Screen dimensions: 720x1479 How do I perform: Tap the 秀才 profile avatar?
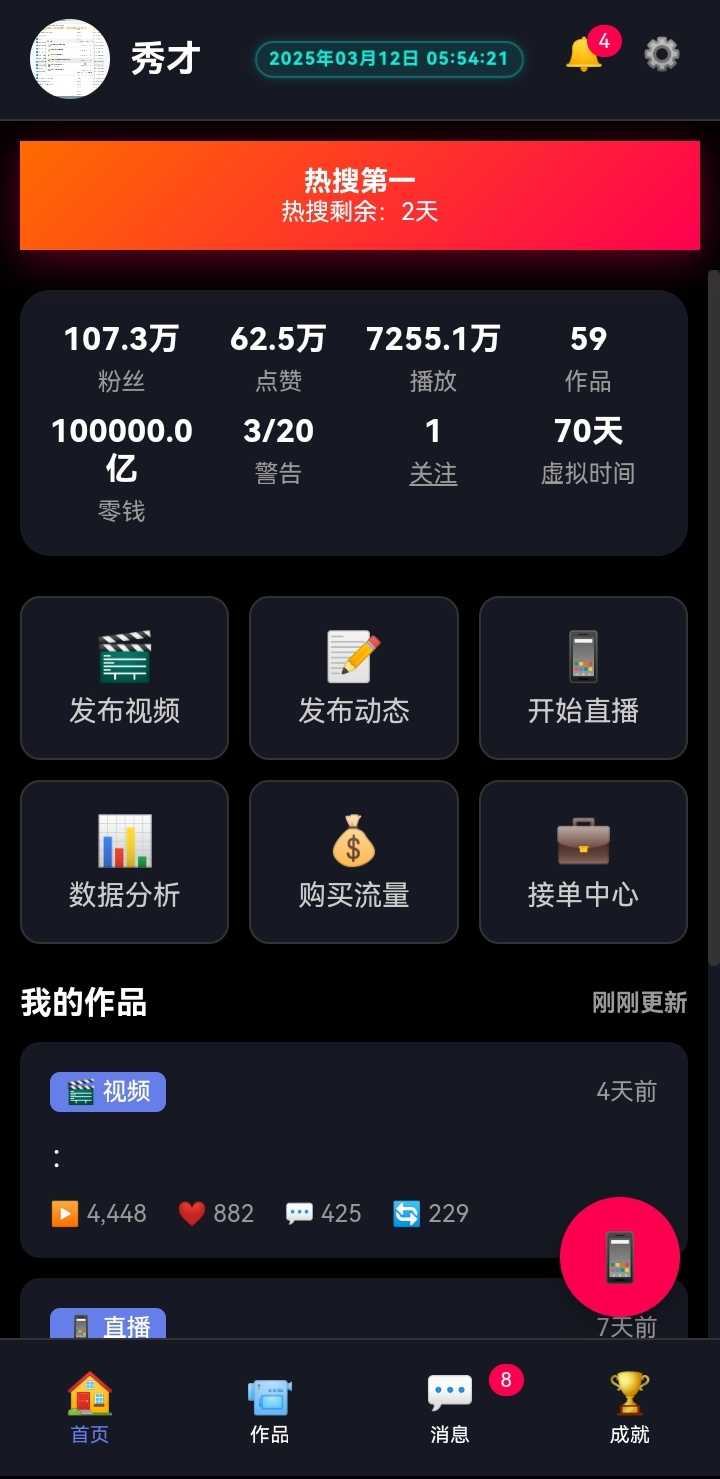[70, 59]
